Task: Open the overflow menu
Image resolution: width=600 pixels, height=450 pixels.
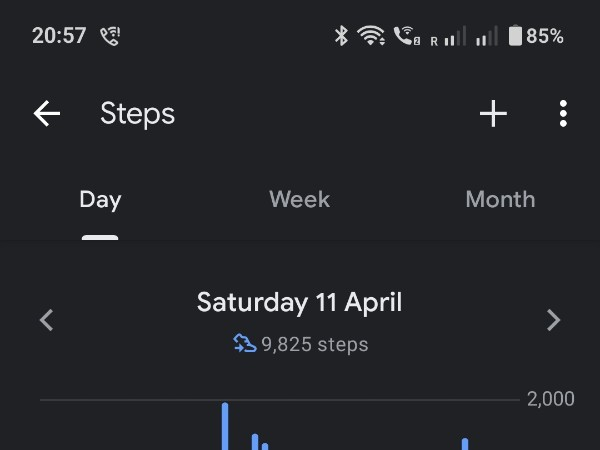Action: (x=563, y=114)
